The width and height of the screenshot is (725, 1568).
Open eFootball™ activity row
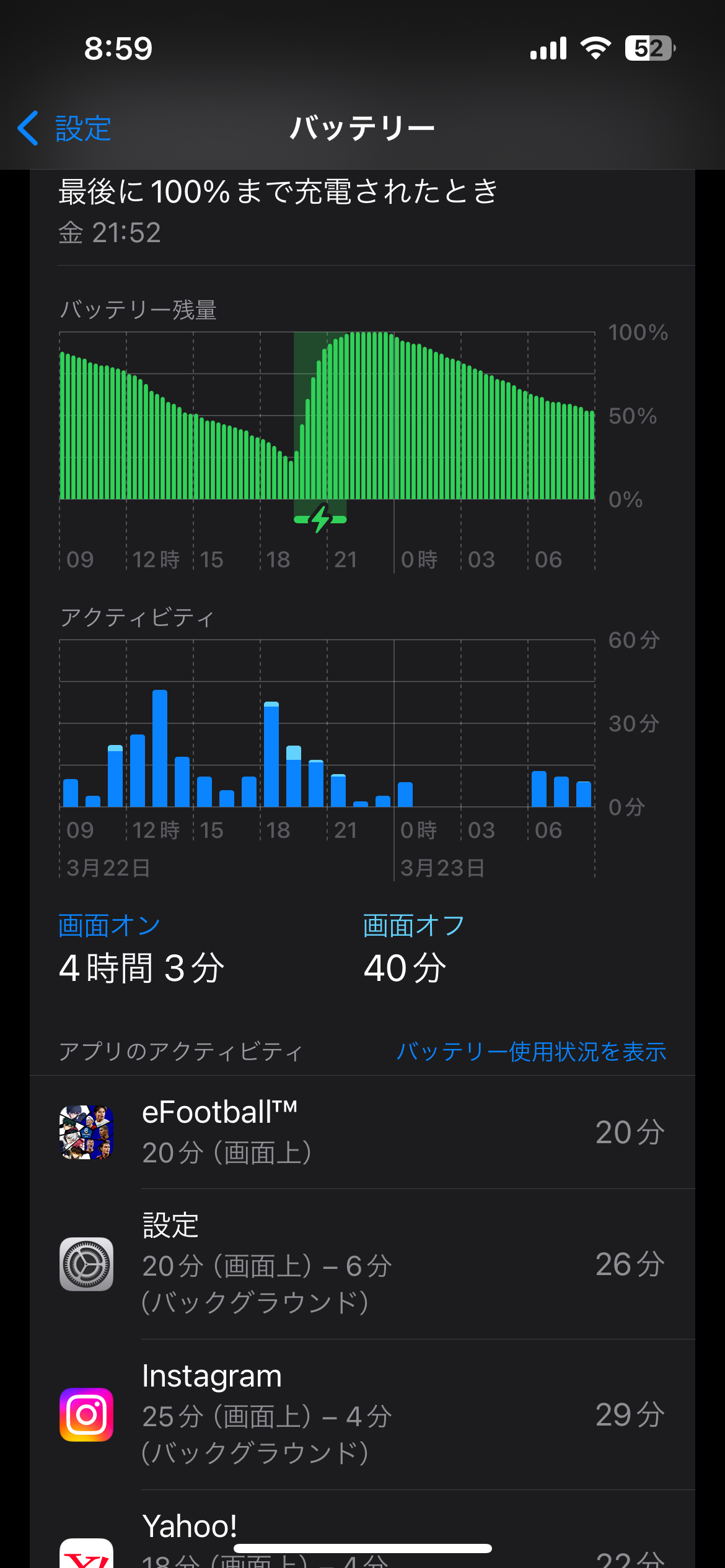362,1132
